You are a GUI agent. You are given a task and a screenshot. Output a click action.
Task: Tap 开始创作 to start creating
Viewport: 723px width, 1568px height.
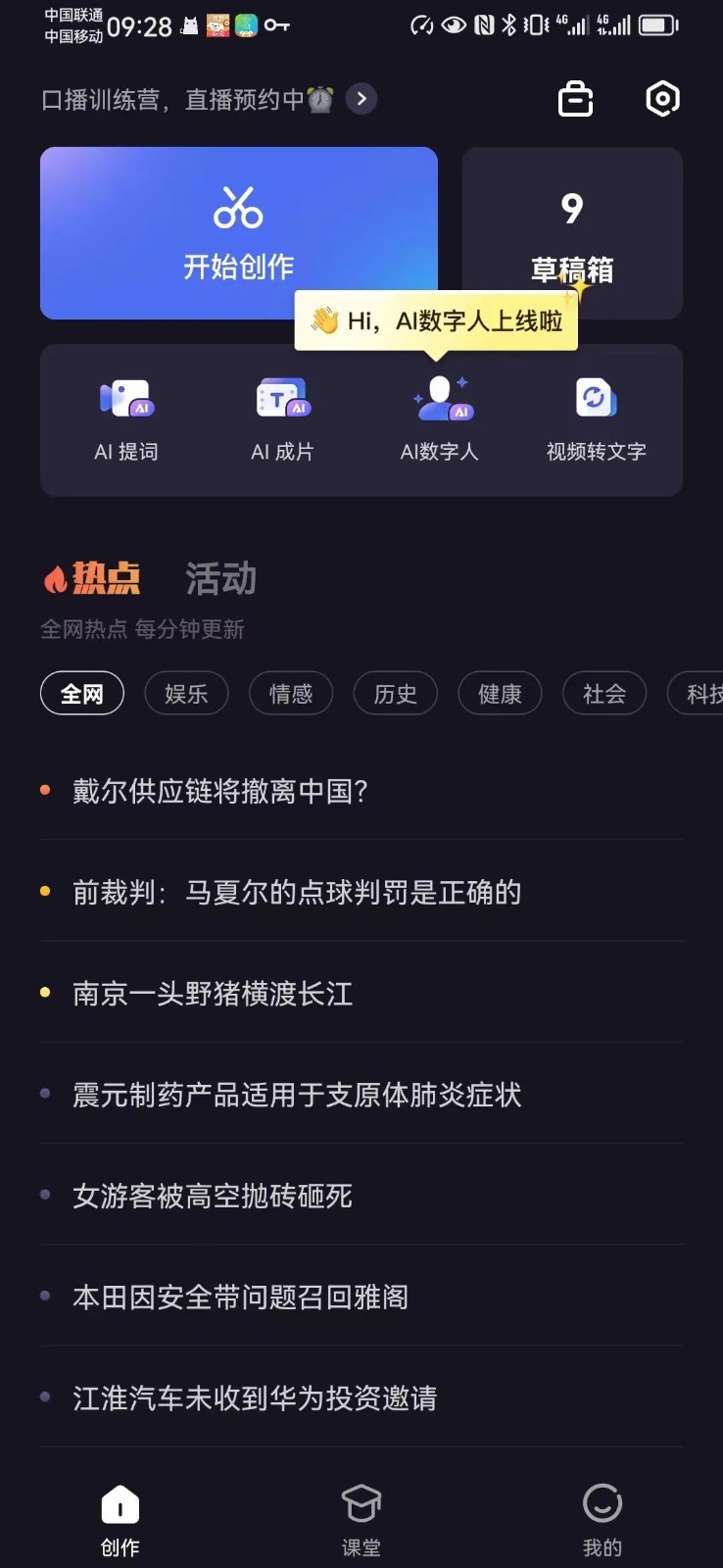(x=238, y=233)
